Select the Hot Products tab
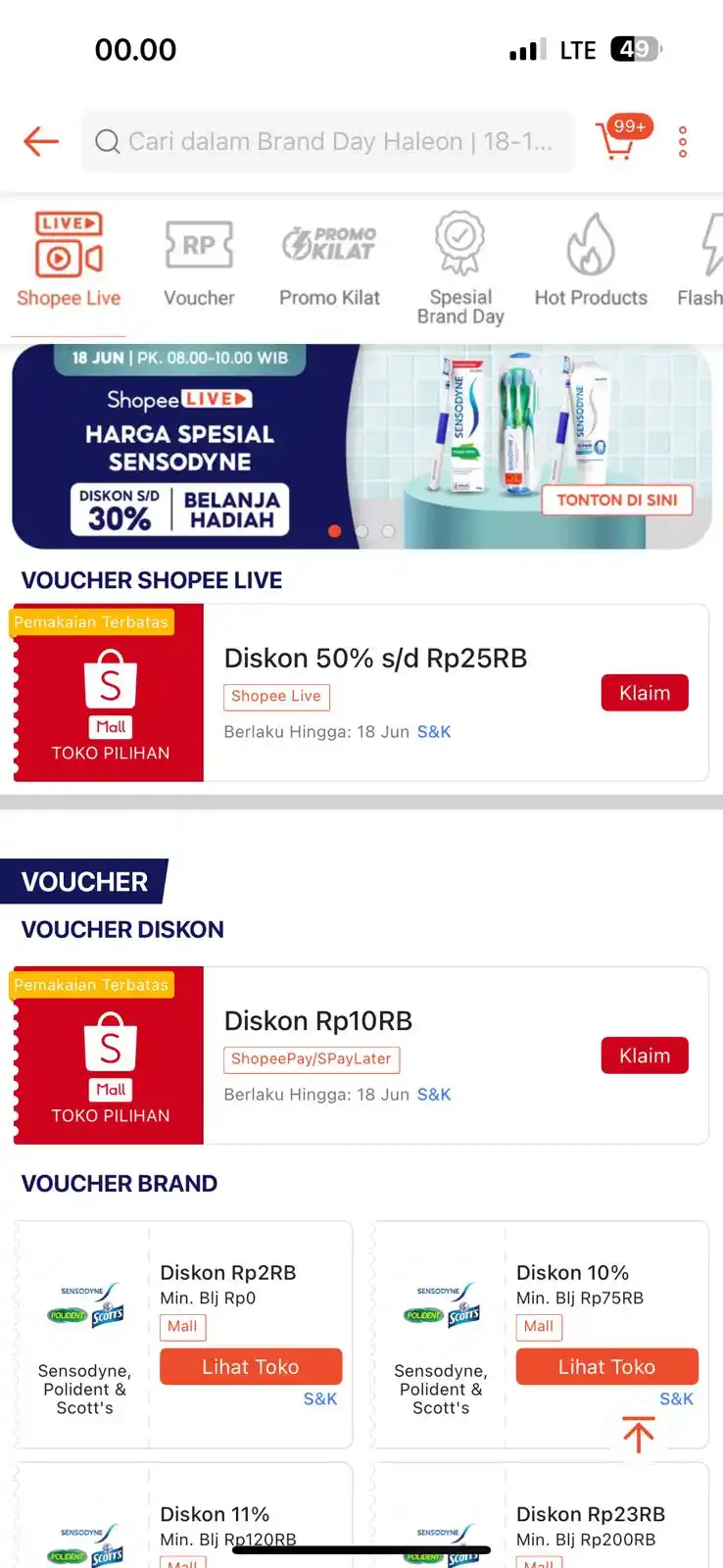The image size is (723, 1568). pos(591,261)
